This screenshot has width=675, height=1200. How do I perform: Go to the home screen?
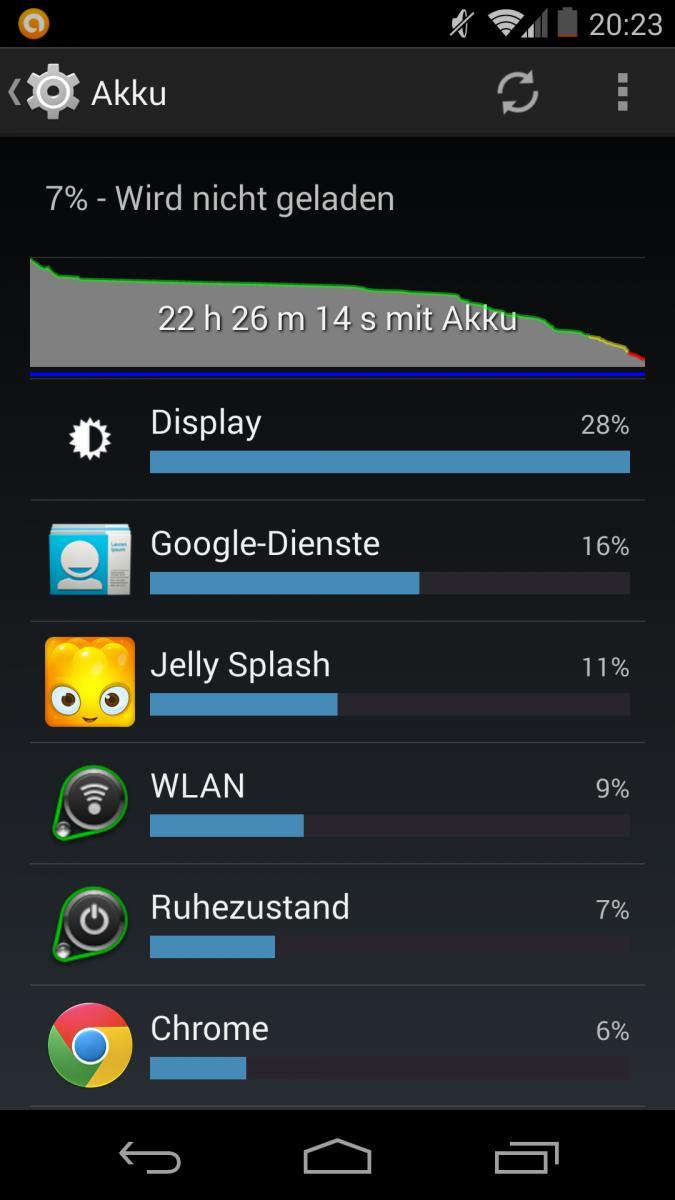(337, 1157)
